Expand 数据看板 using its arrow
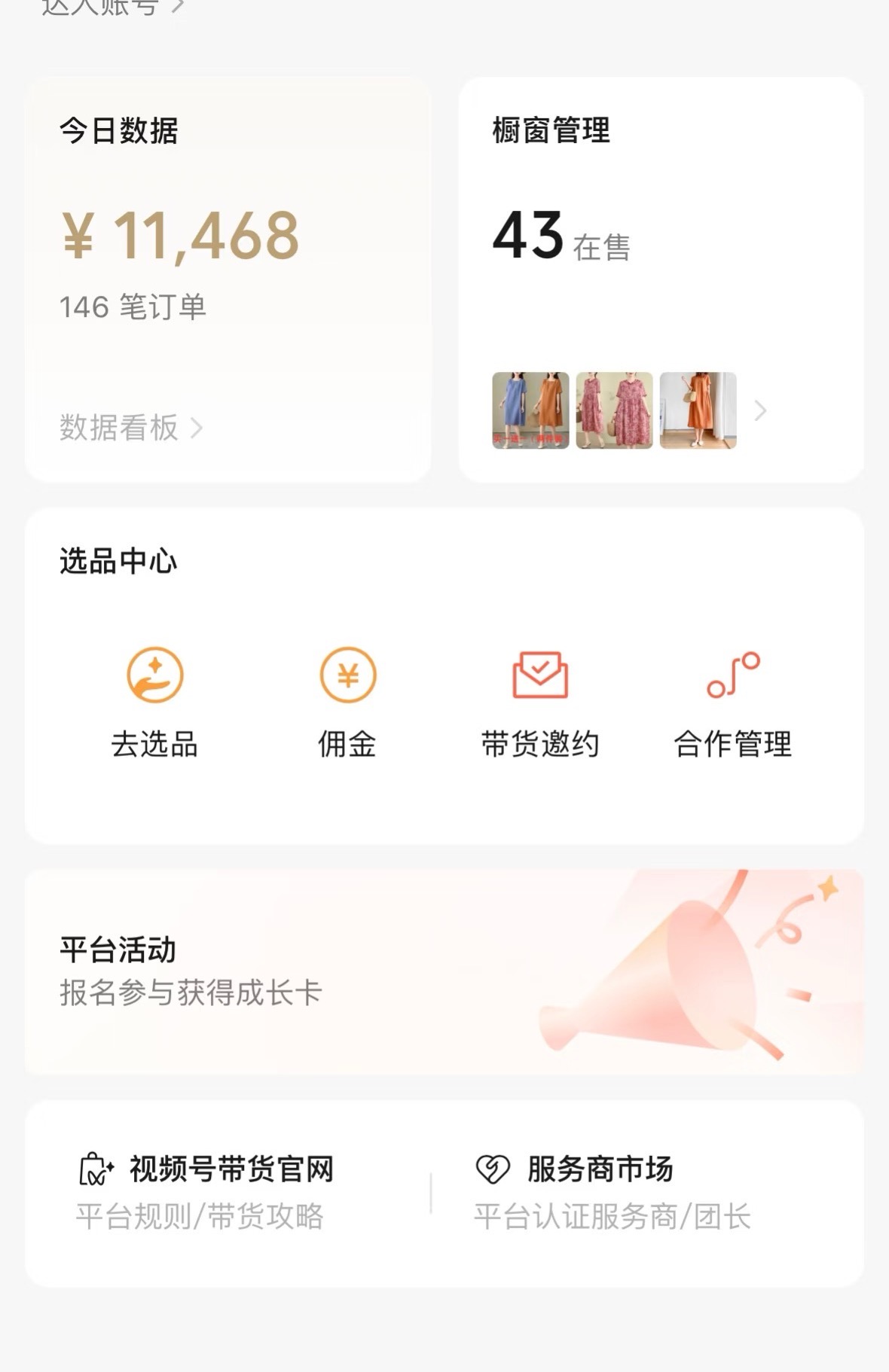The image size is (889, 1372). (x=199, y=428)
